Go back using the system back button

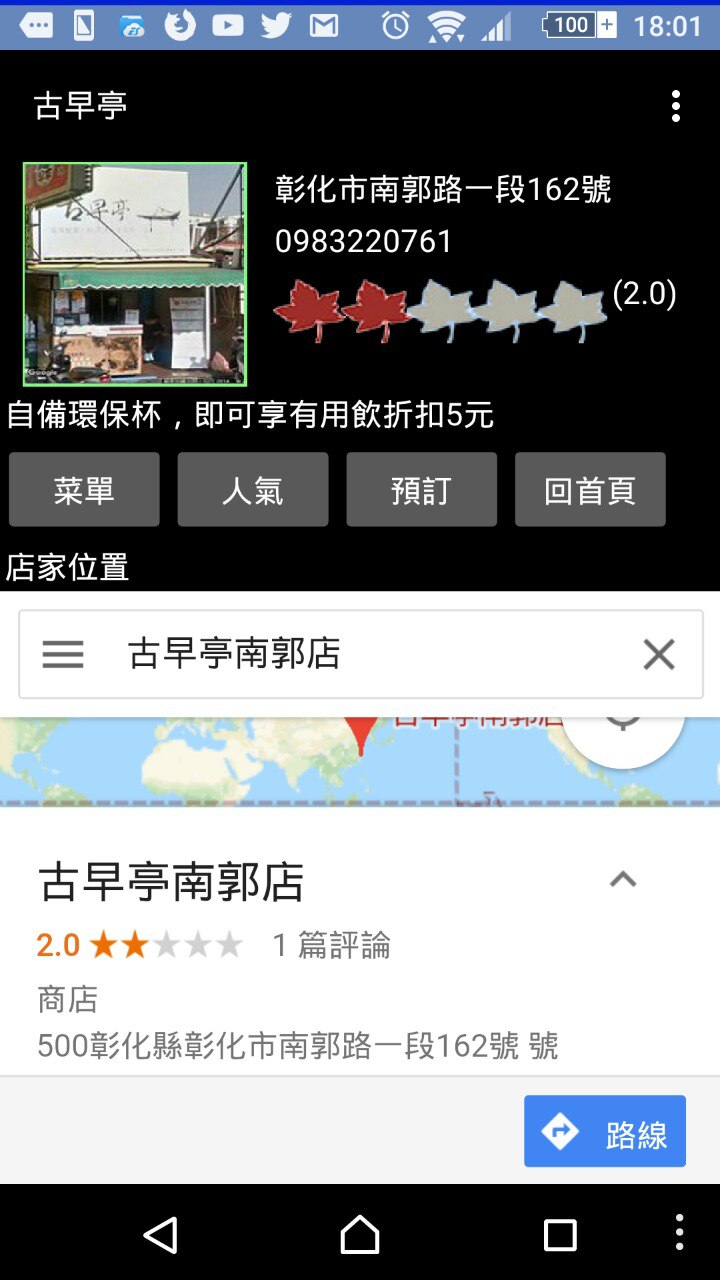[x=160, y=1235]
